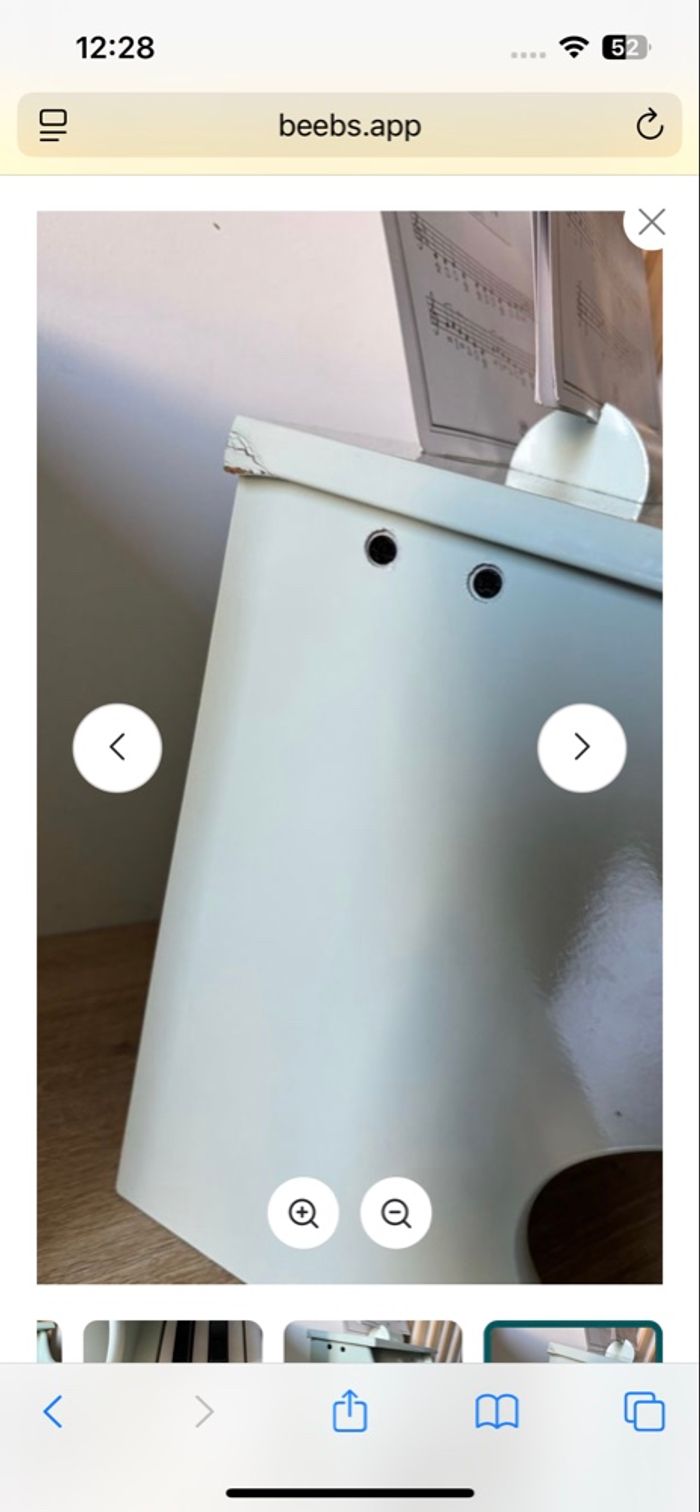This screenshot has width=700, height=1512.
Task: Go to the next photo
Action: click(581, 747)
